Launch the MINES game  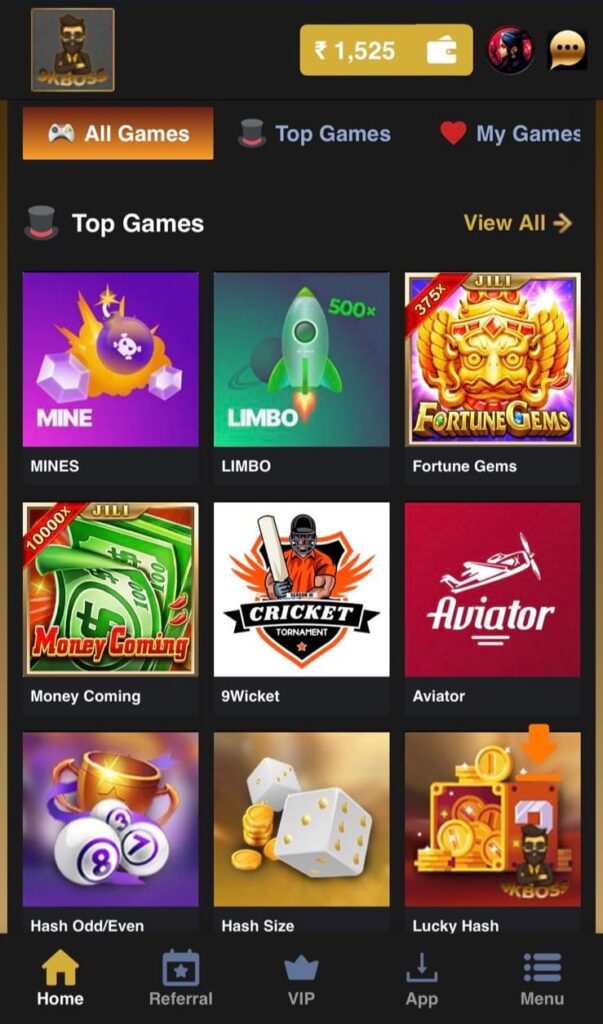click(110, 360)
